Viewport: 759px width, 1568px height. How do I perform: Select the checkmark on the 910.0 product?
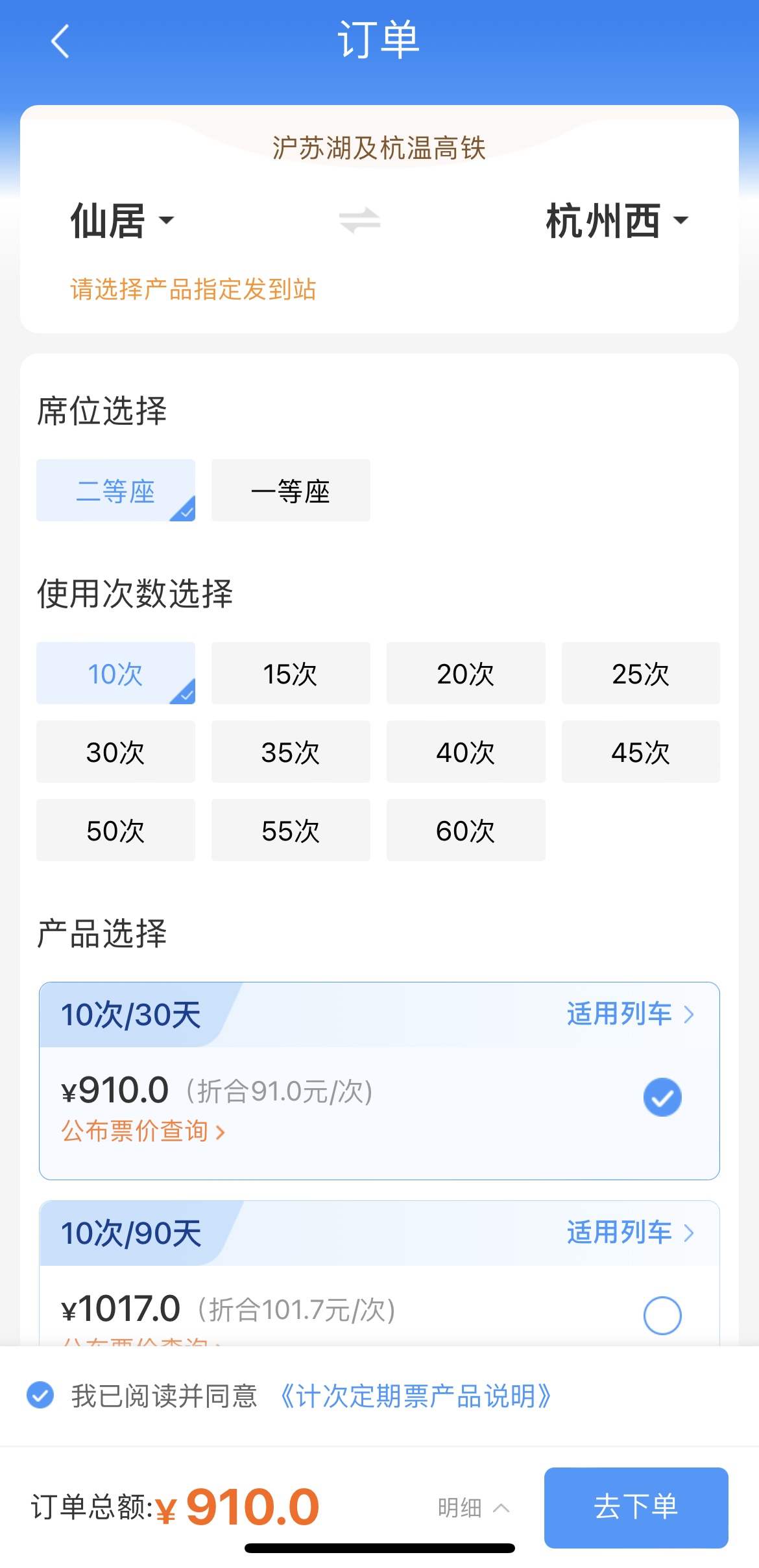[662, 1096]
